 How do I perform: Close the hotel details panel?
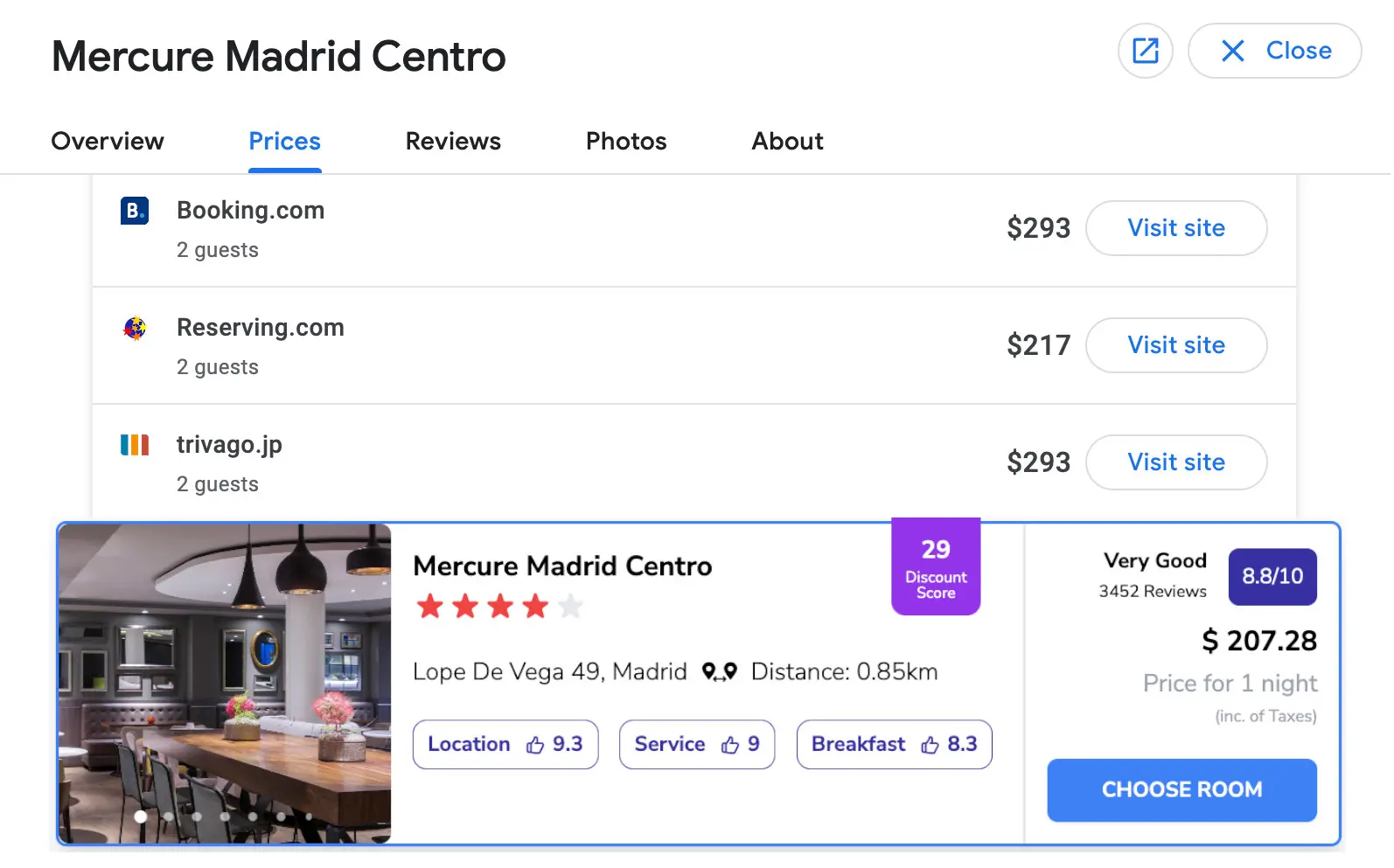coord(1274,51)
